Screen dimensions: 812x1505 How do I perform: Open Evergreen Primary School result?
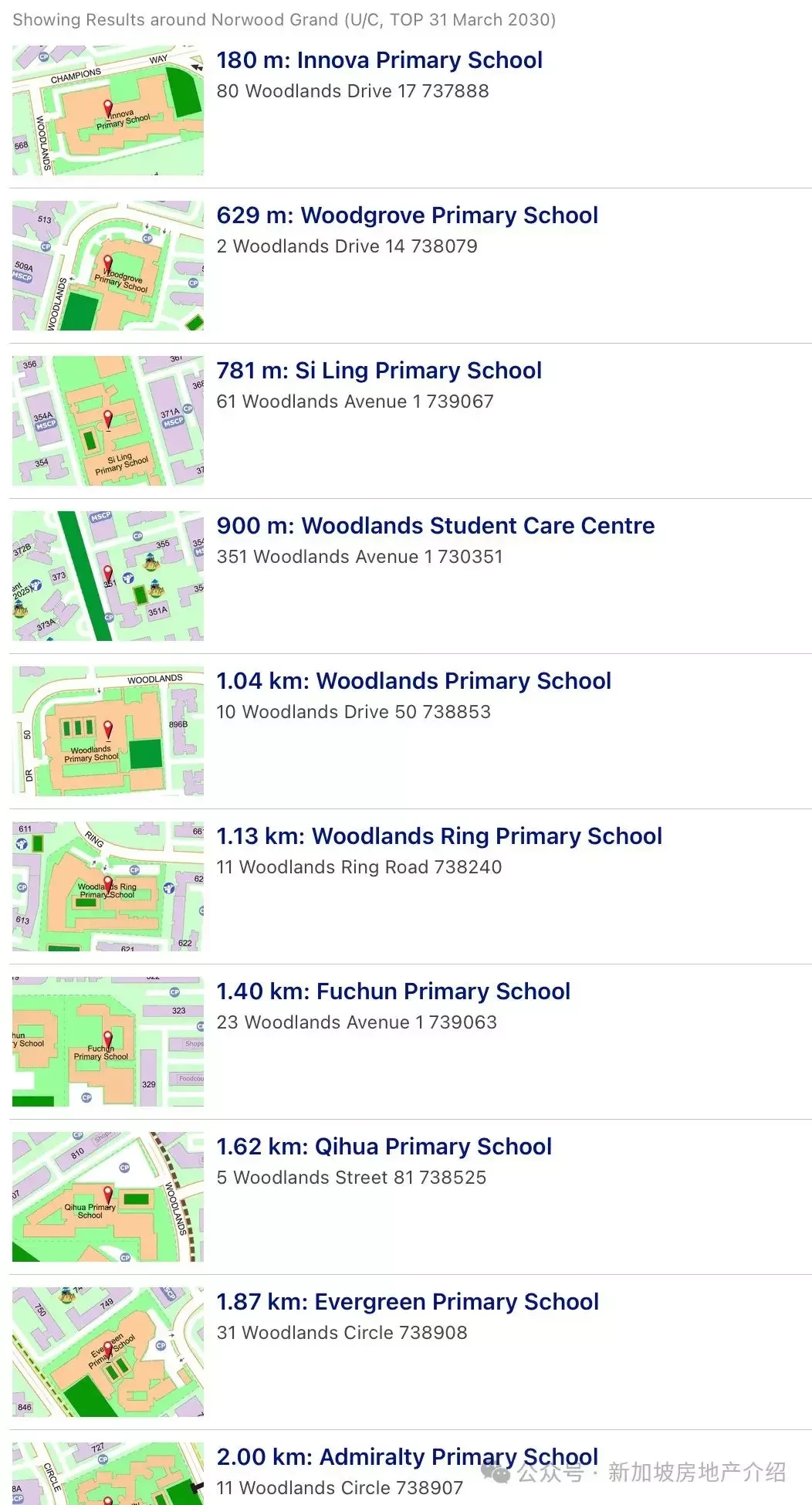[x=407, y=1302]
